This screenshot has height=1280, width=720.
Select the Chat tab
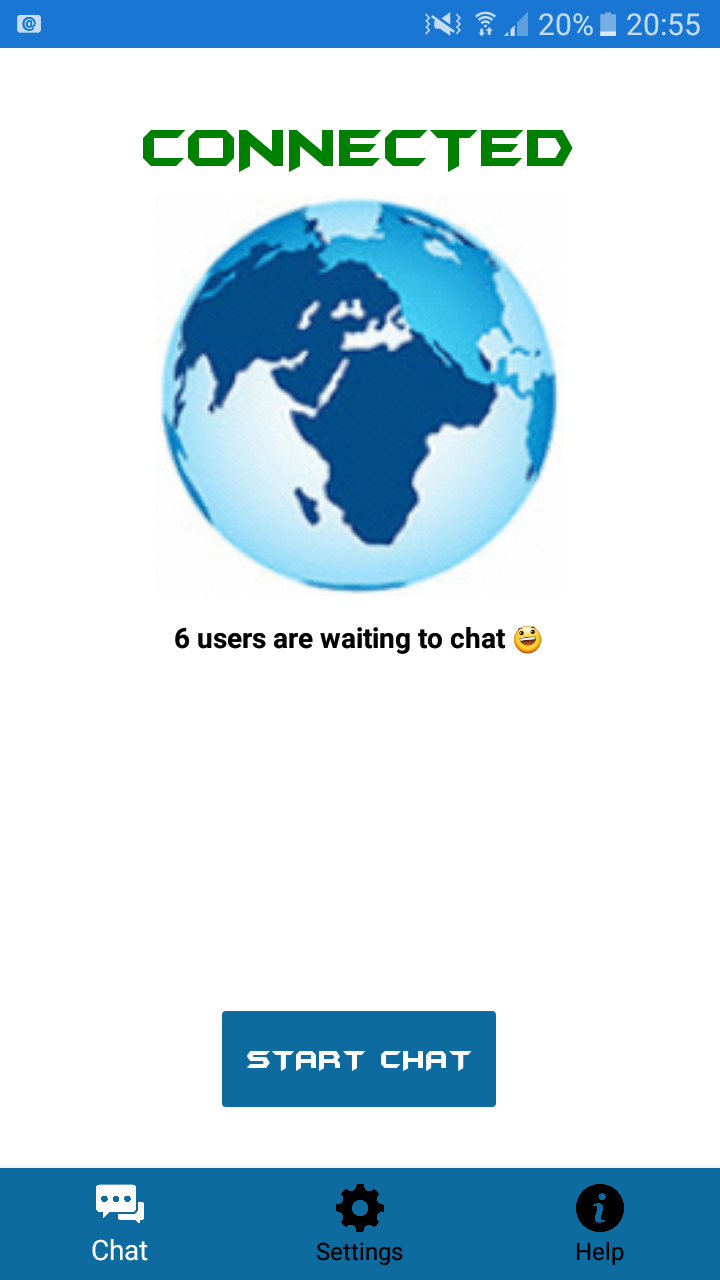pos(120,1224)
